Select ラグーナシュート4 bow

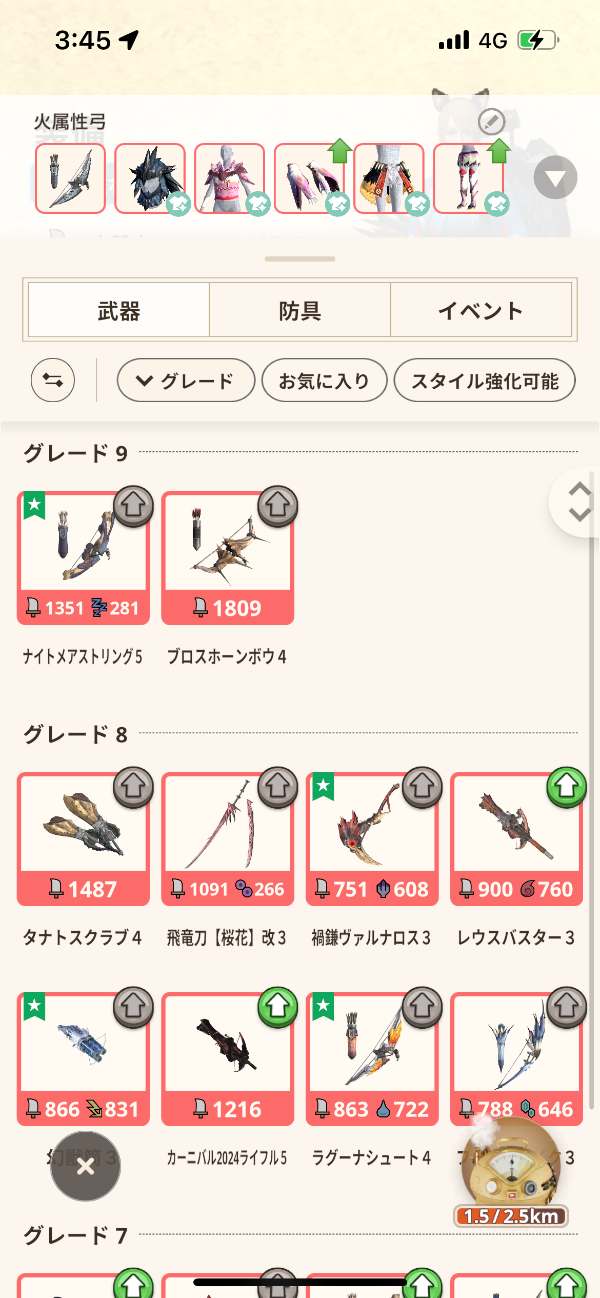point(371,1058)
